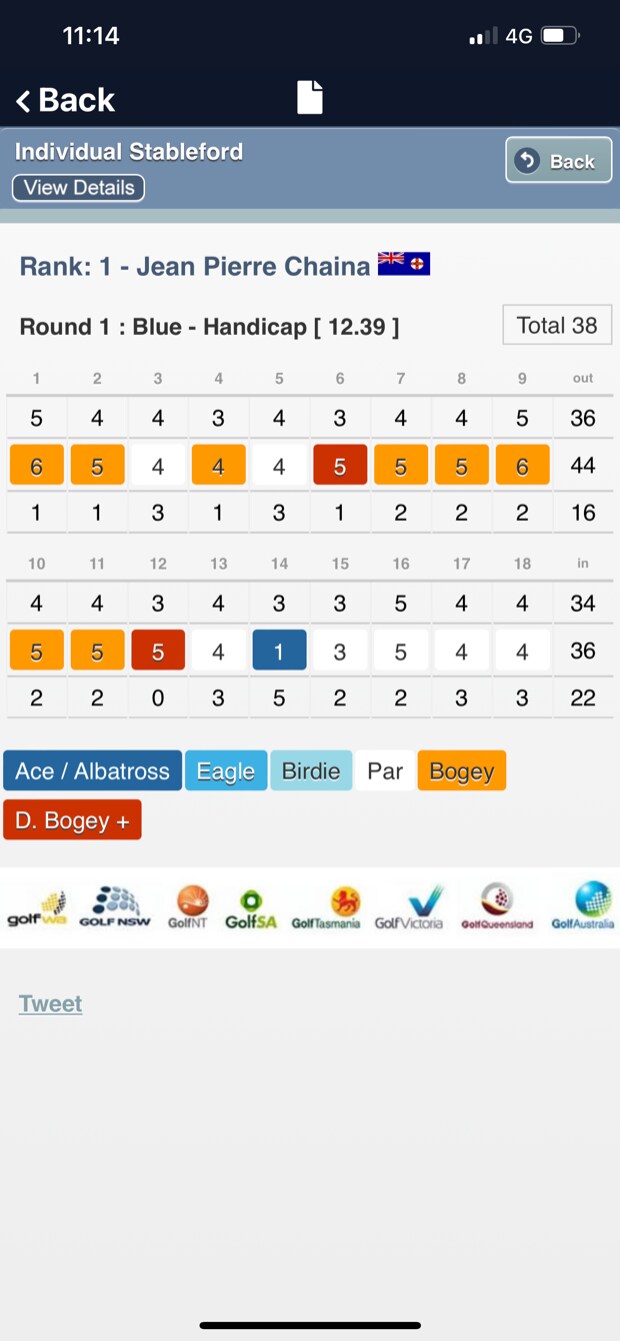Follow the Tweet link
Screen dimensions: 620x1341
[x=50, y=1004]
